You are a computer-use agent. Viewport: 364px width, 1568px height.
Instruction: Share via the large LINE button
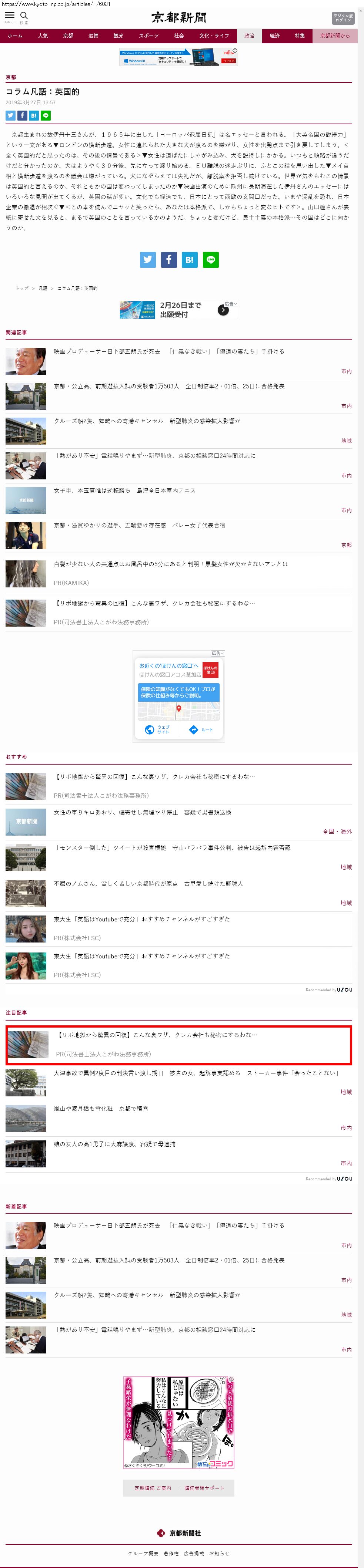210,259
